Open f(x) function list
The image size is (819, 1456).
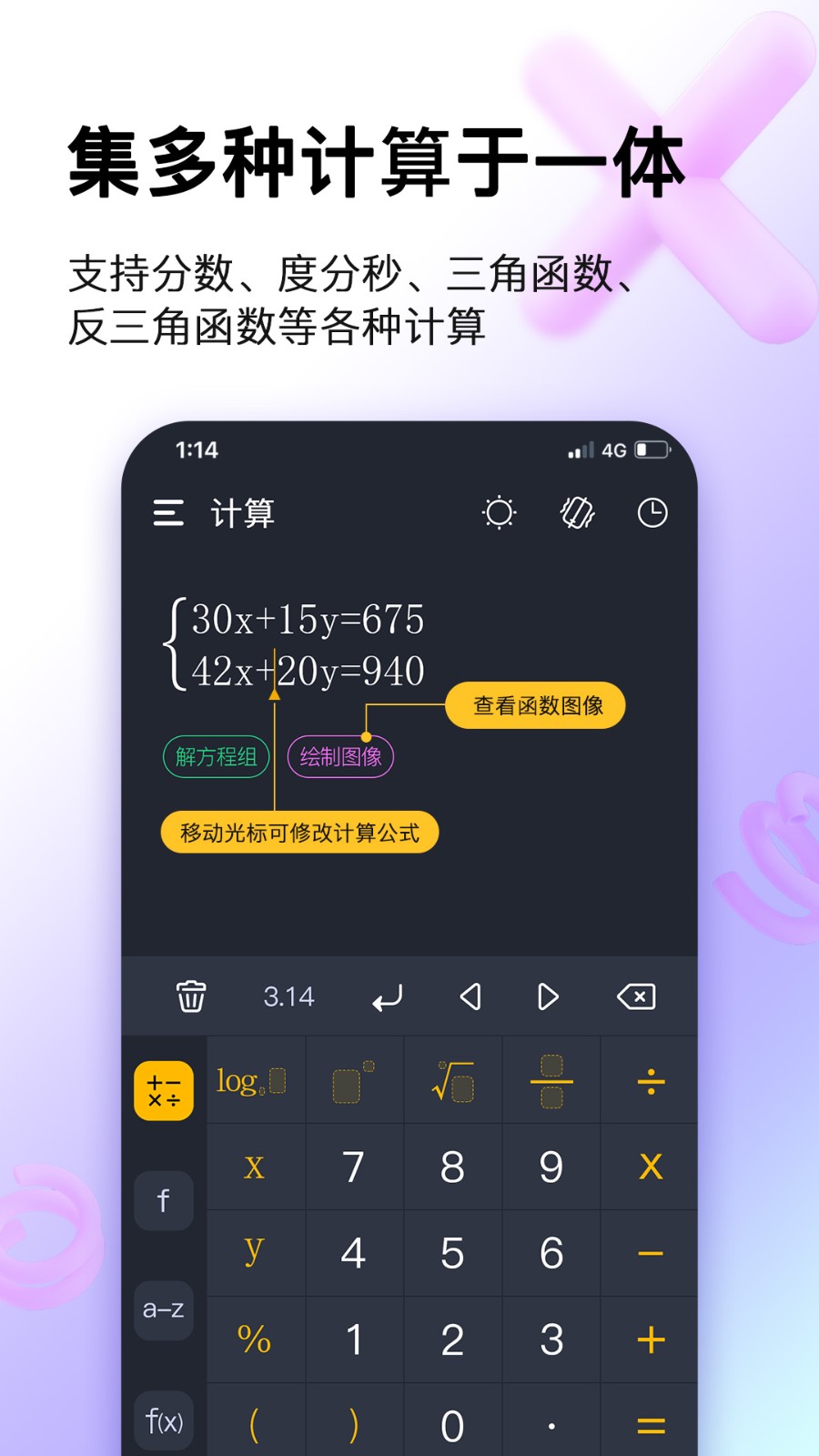(163, 1418)
